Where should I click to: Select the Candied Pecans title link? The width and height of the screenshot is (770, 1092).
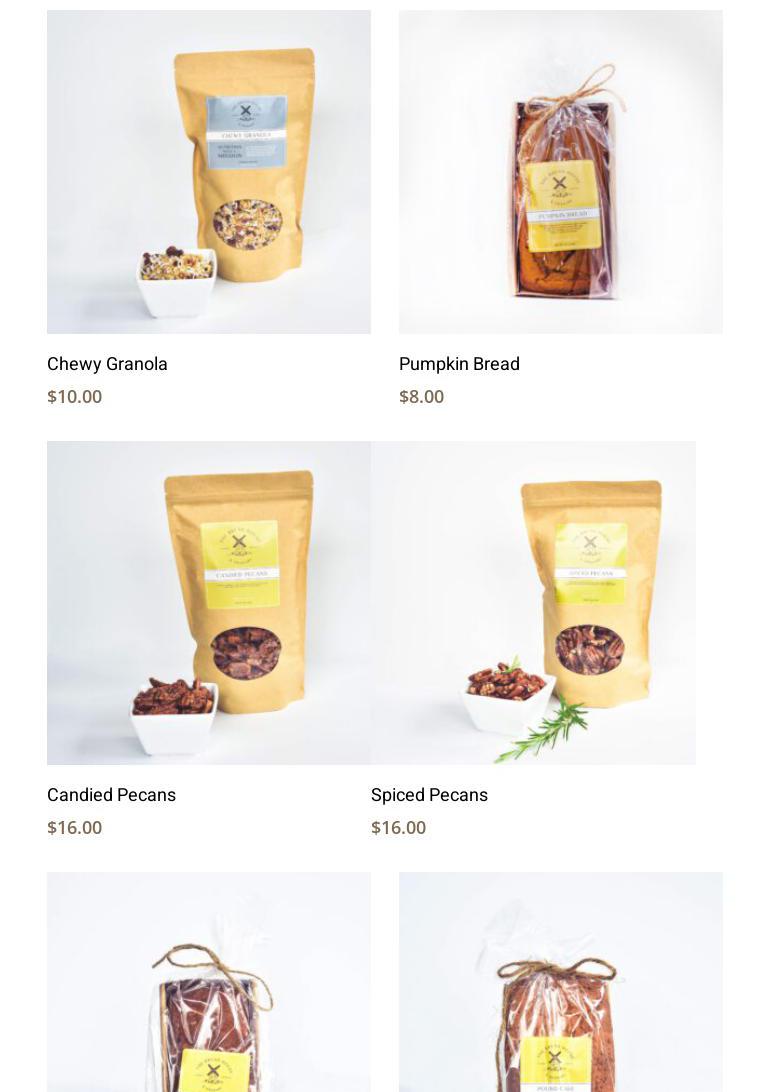pyautogui.click(x=111, y=795)
